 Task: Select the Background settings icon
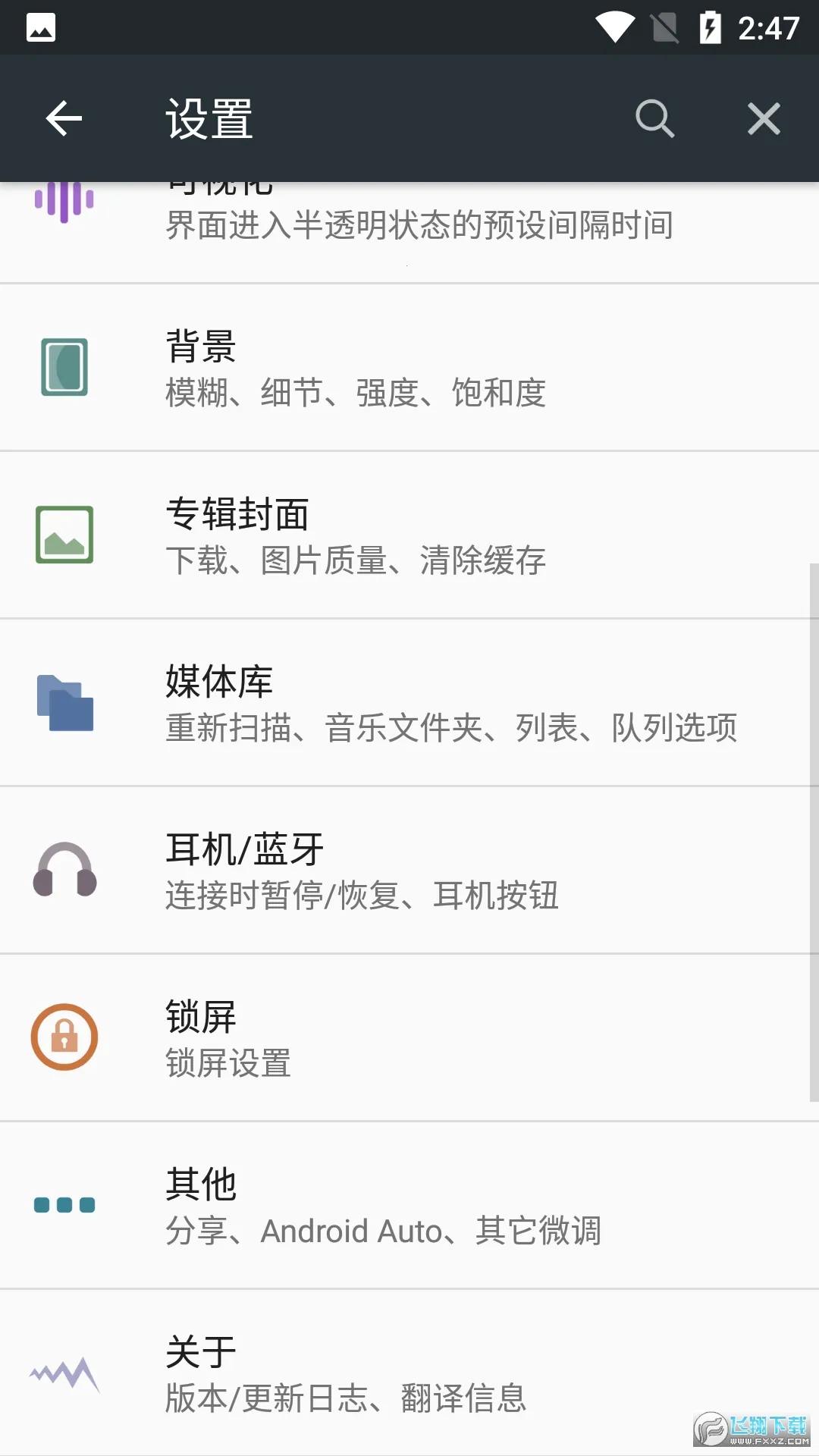coord(64,367)
